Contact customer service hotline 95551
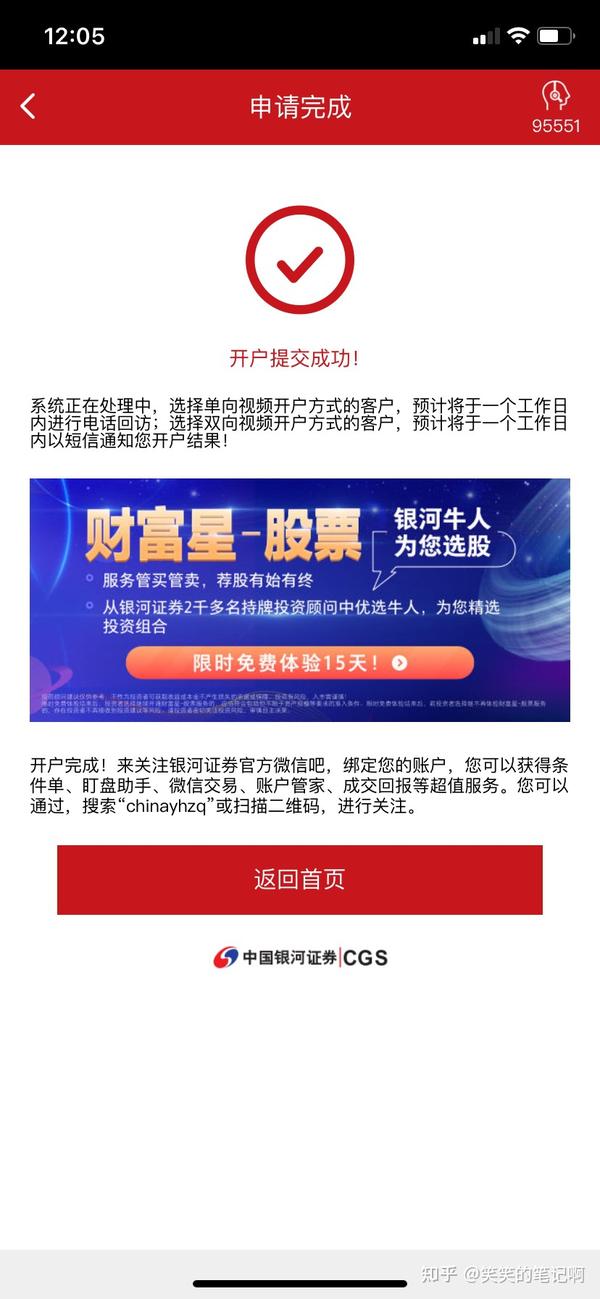 (556, 108)
